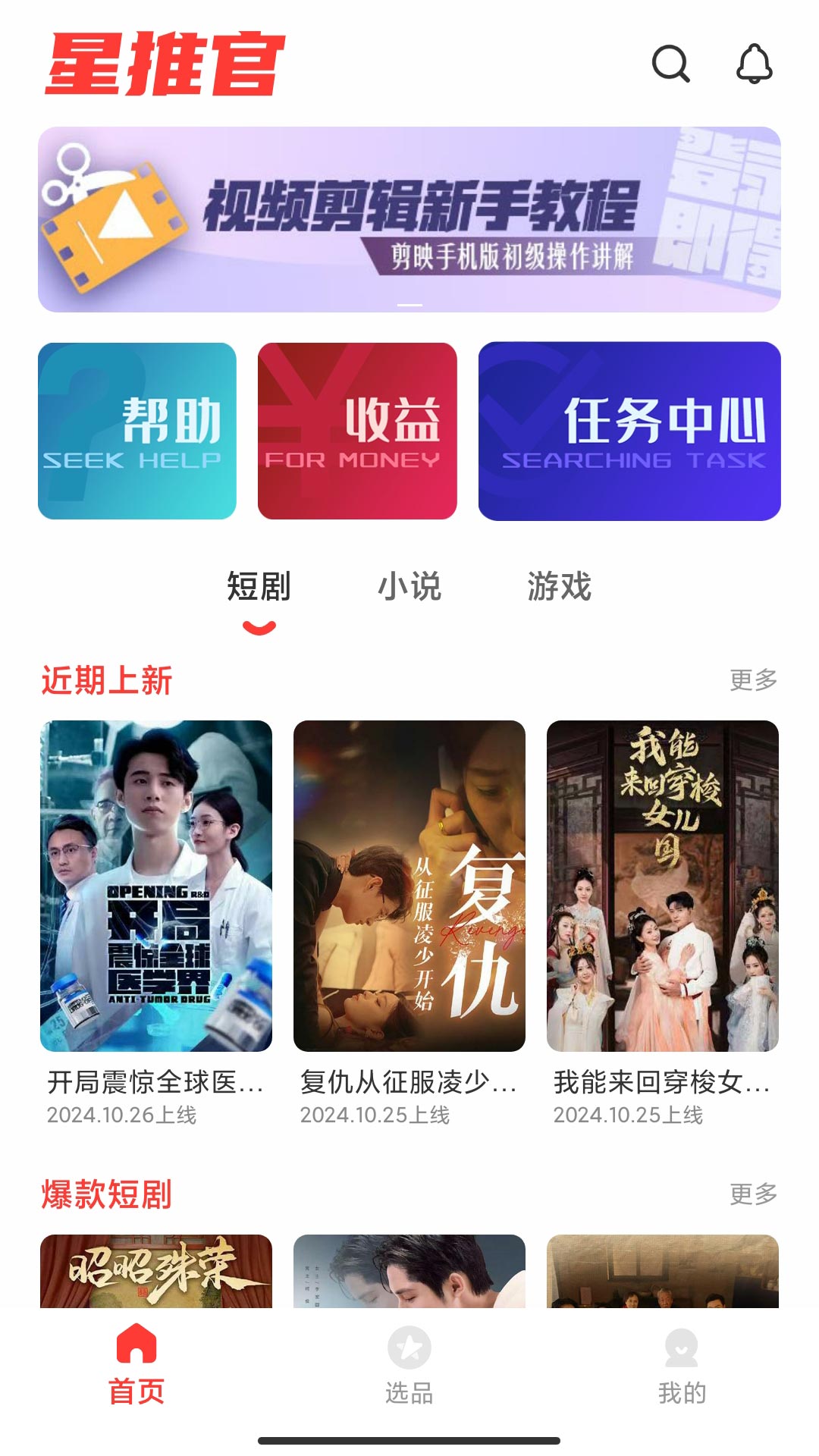Screen dimensions: 819x1456
Task: Click the carousel indicator under the banner
Action: 409,303
